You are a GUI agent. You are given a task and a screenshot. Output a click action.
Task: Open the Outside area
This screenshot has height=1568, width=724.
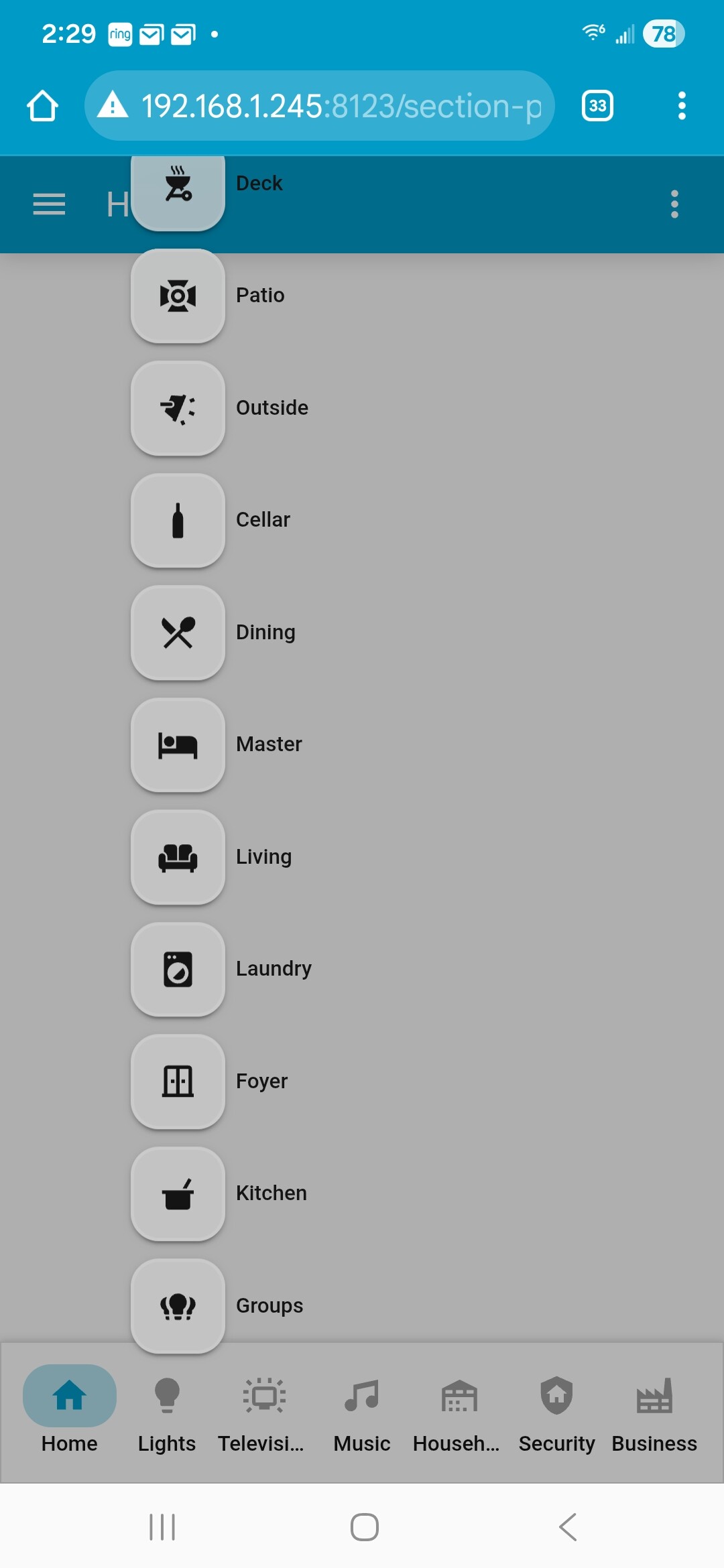[178, 408]
